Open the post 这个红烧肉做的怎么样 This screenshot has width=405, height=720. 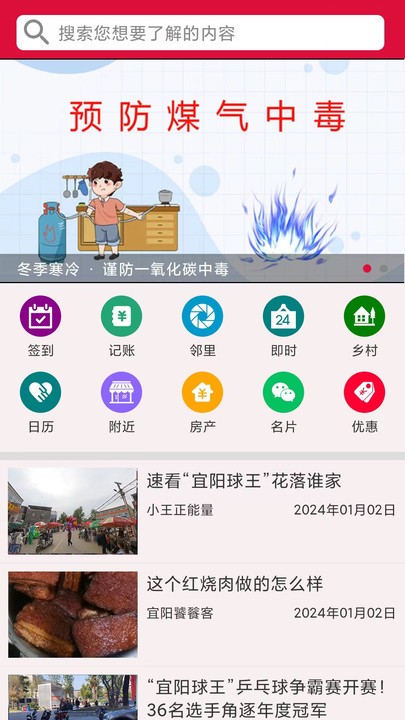click(202, 614)
